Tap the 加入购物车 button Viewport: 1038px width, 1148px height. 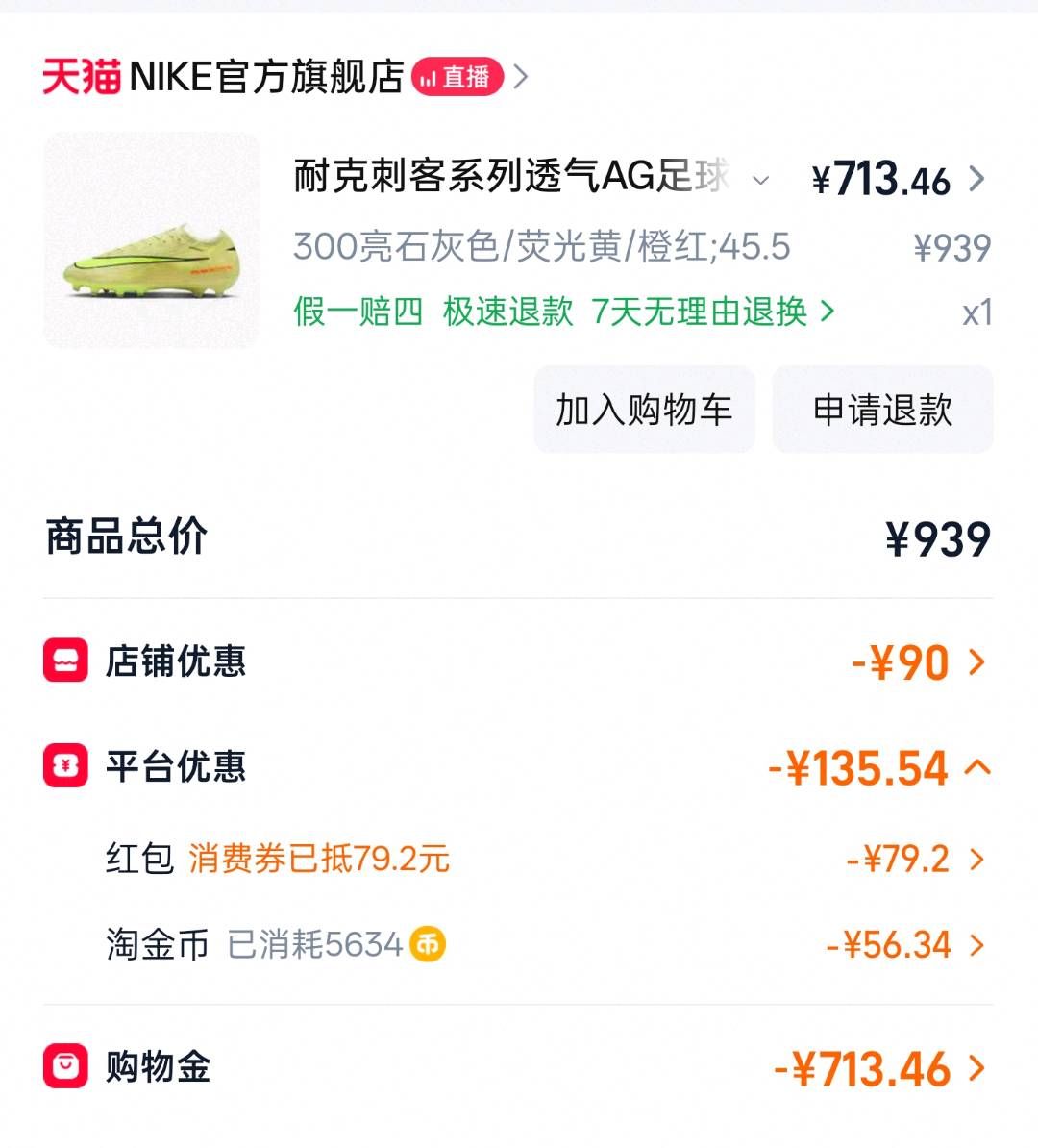[x=644, y=410]
